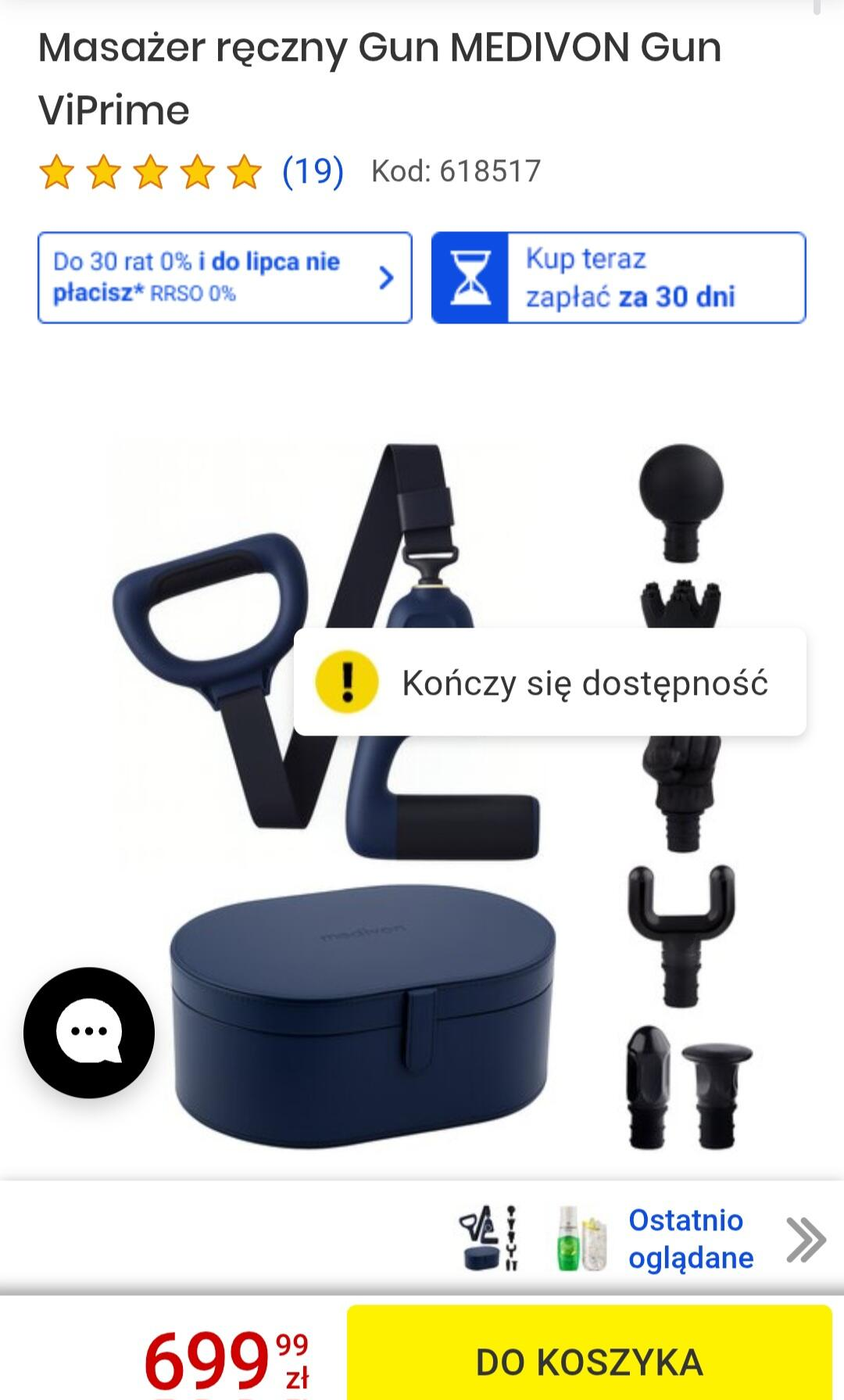Open the 30 rat 0% installment offer
844x1400 pixels.
(x=224, y=277)
